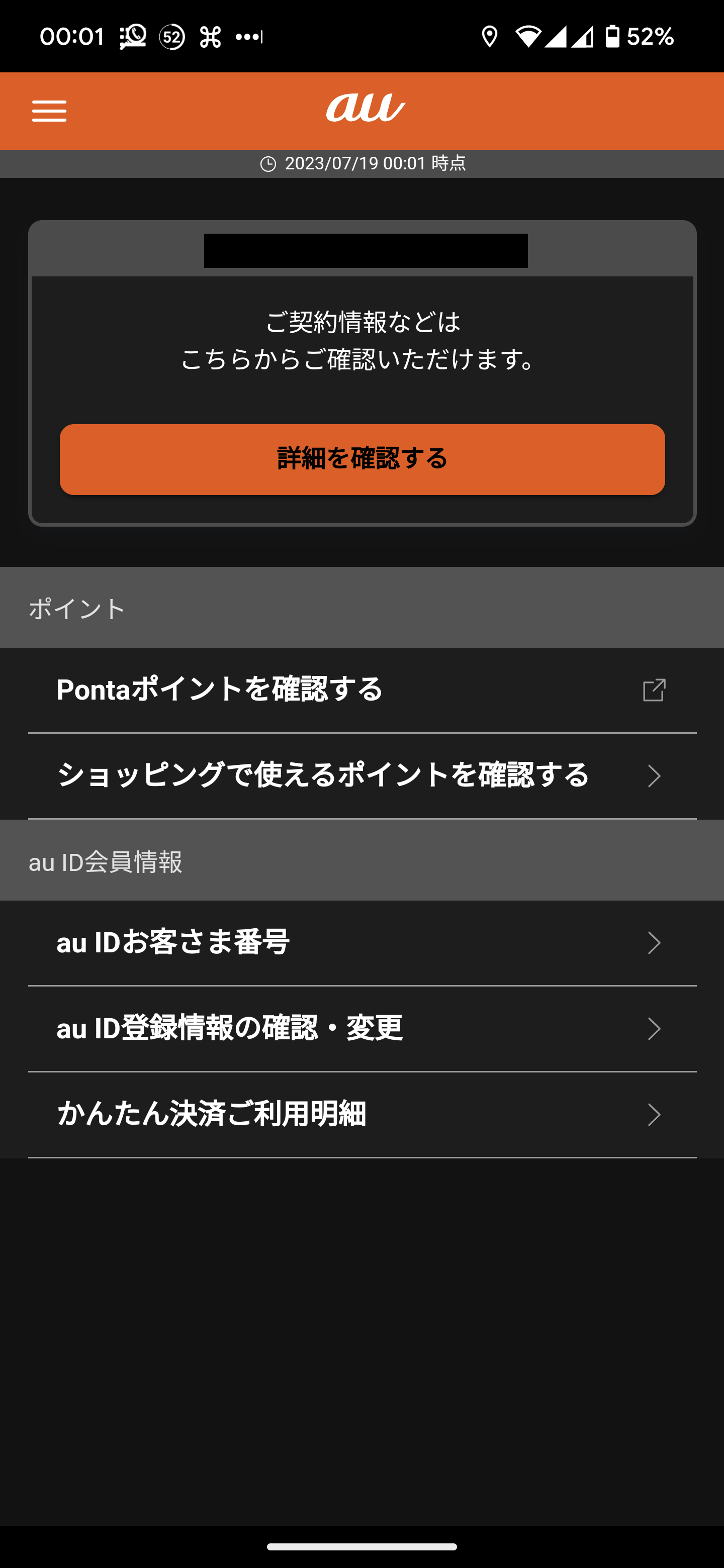Click the timestamp 2023/07/19 00:01 時点

click(x=376, y=163)
